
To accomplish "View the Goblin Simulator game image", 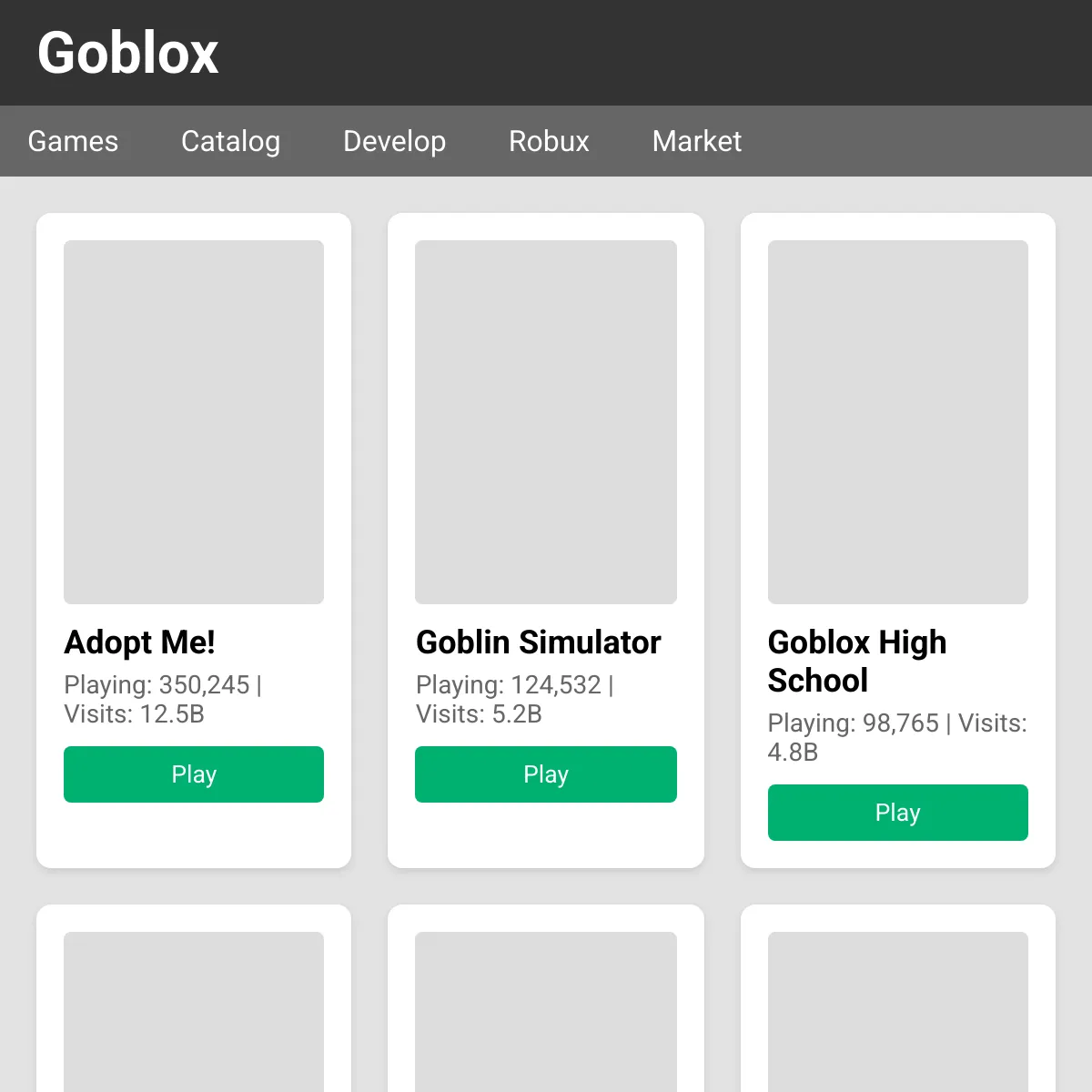I will (545, 421).
